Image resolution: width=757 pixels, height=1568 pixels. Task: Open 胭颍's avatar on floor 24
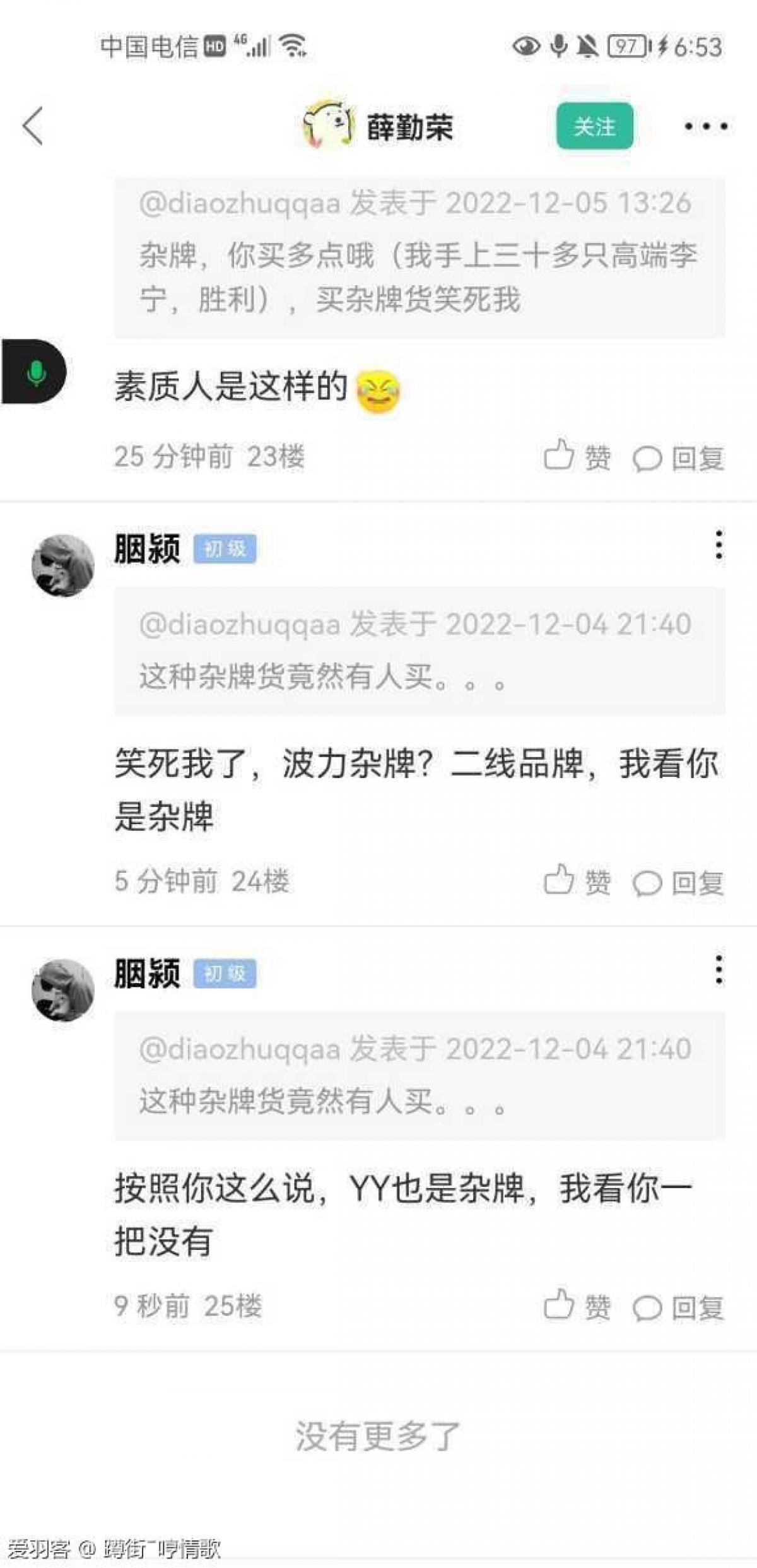point(63,565)
